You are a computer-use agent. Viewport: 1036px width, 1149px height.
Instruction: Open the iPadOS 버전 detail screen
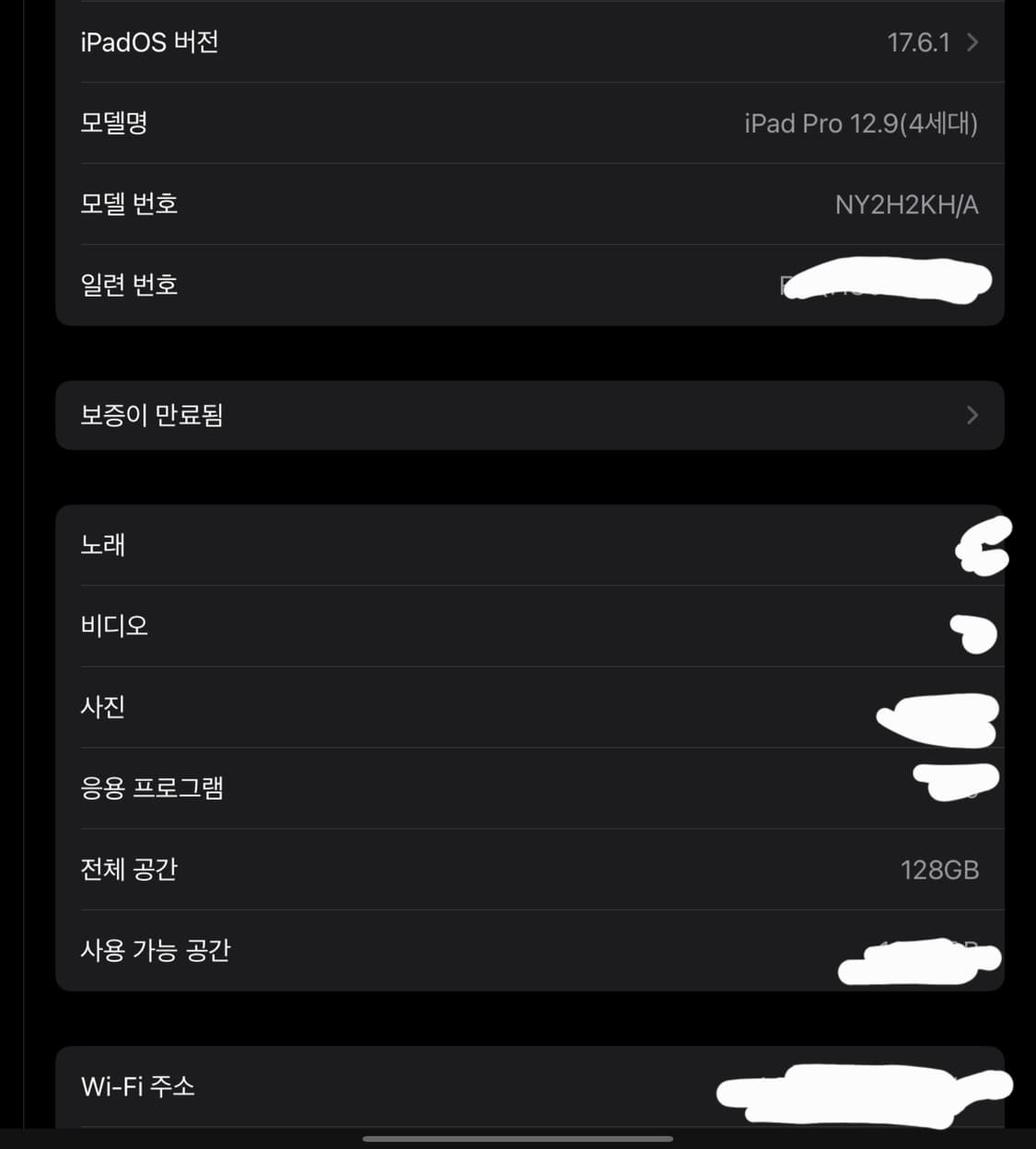[530, 41]
